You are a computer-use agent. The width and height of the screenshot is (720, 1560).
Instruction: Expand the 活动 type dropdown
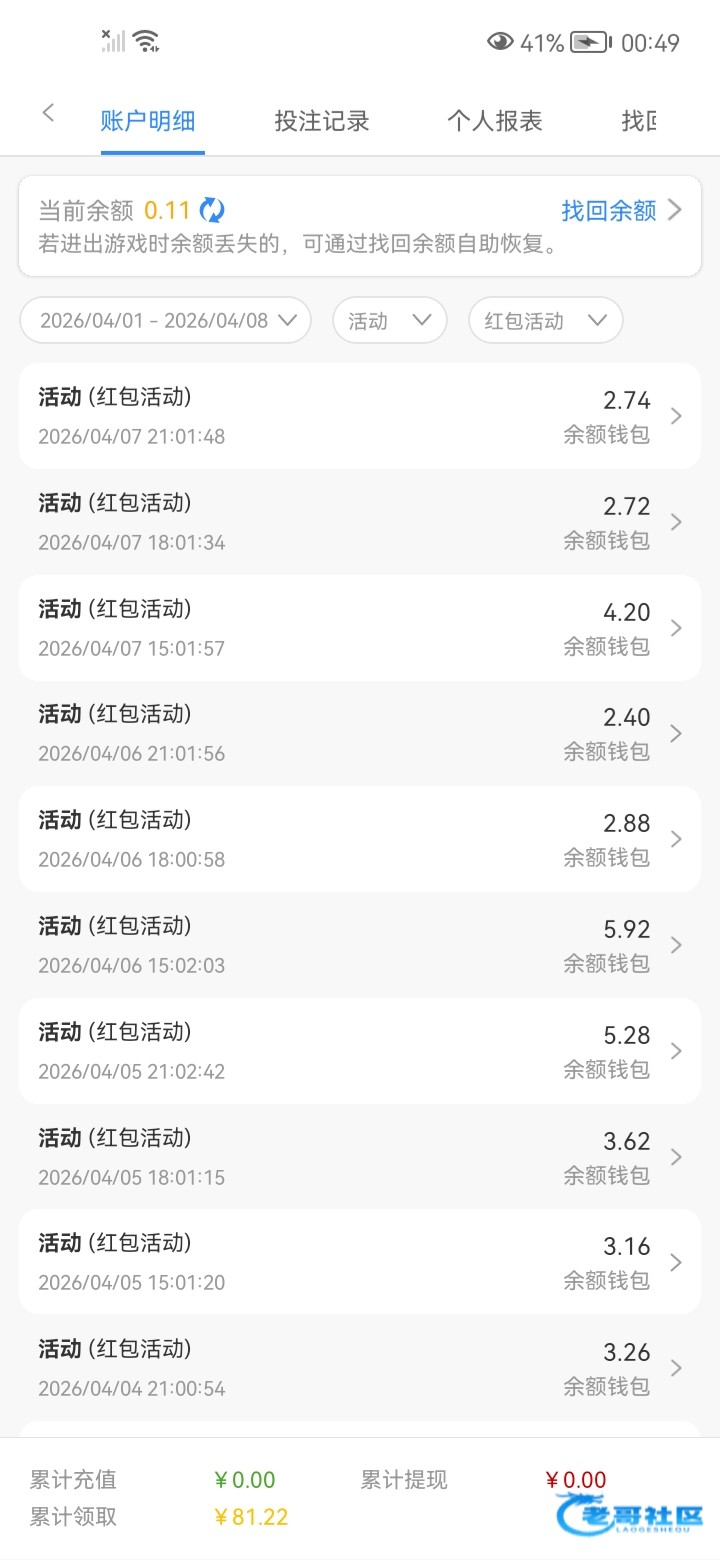(389, 321)
